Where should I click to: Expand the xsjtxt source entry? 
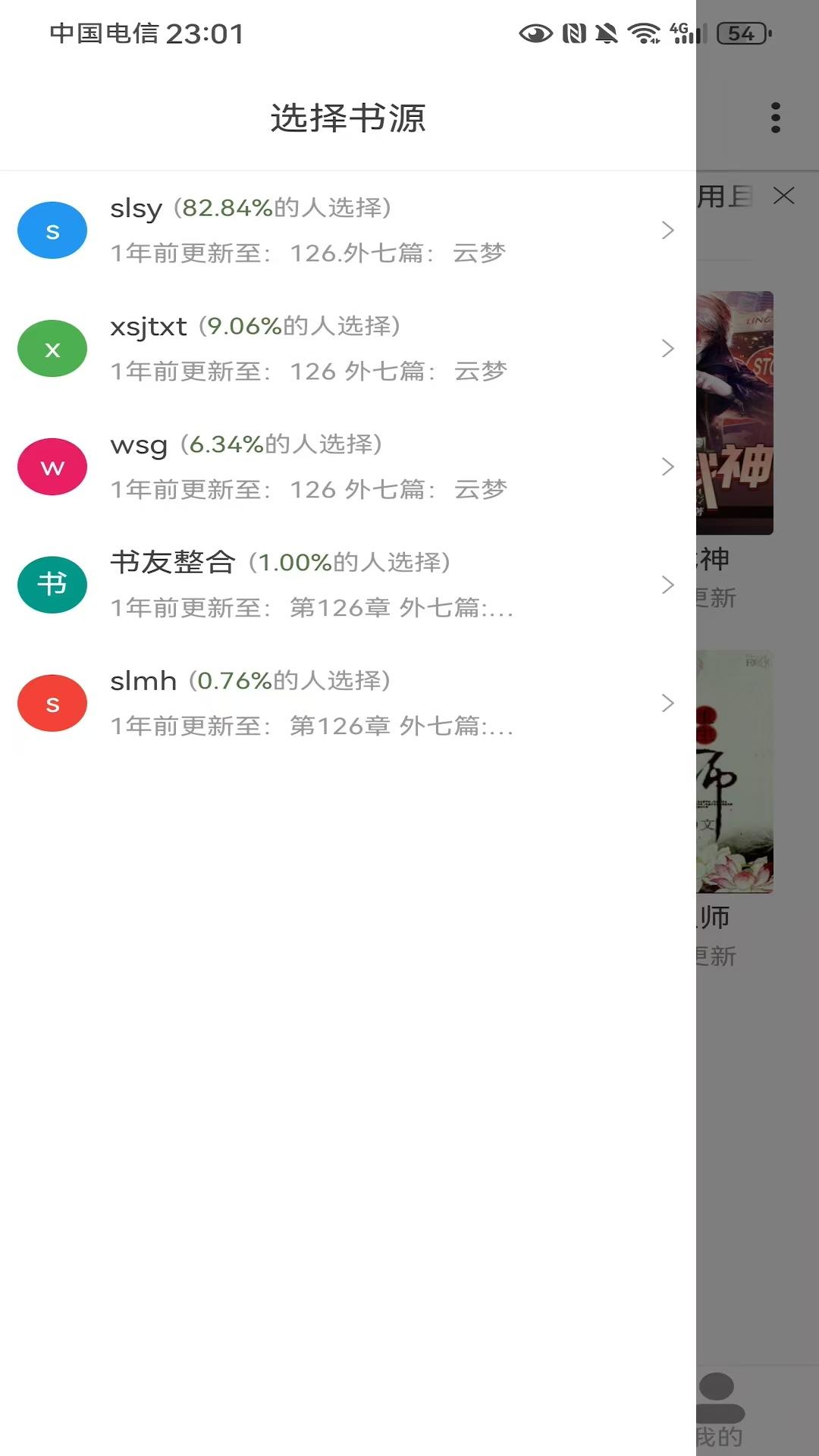[667, 348]
